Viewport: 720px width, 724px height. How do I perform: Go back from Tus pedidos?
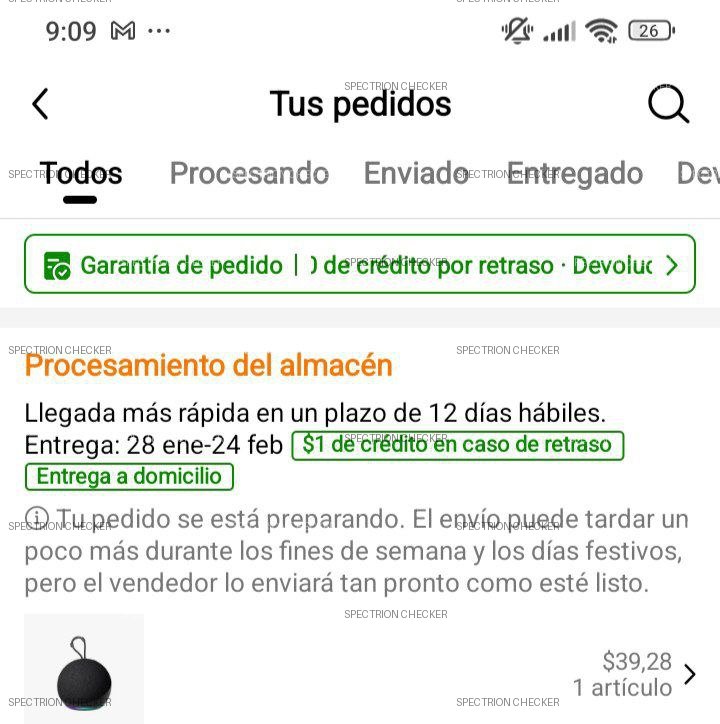coord(40,104)
